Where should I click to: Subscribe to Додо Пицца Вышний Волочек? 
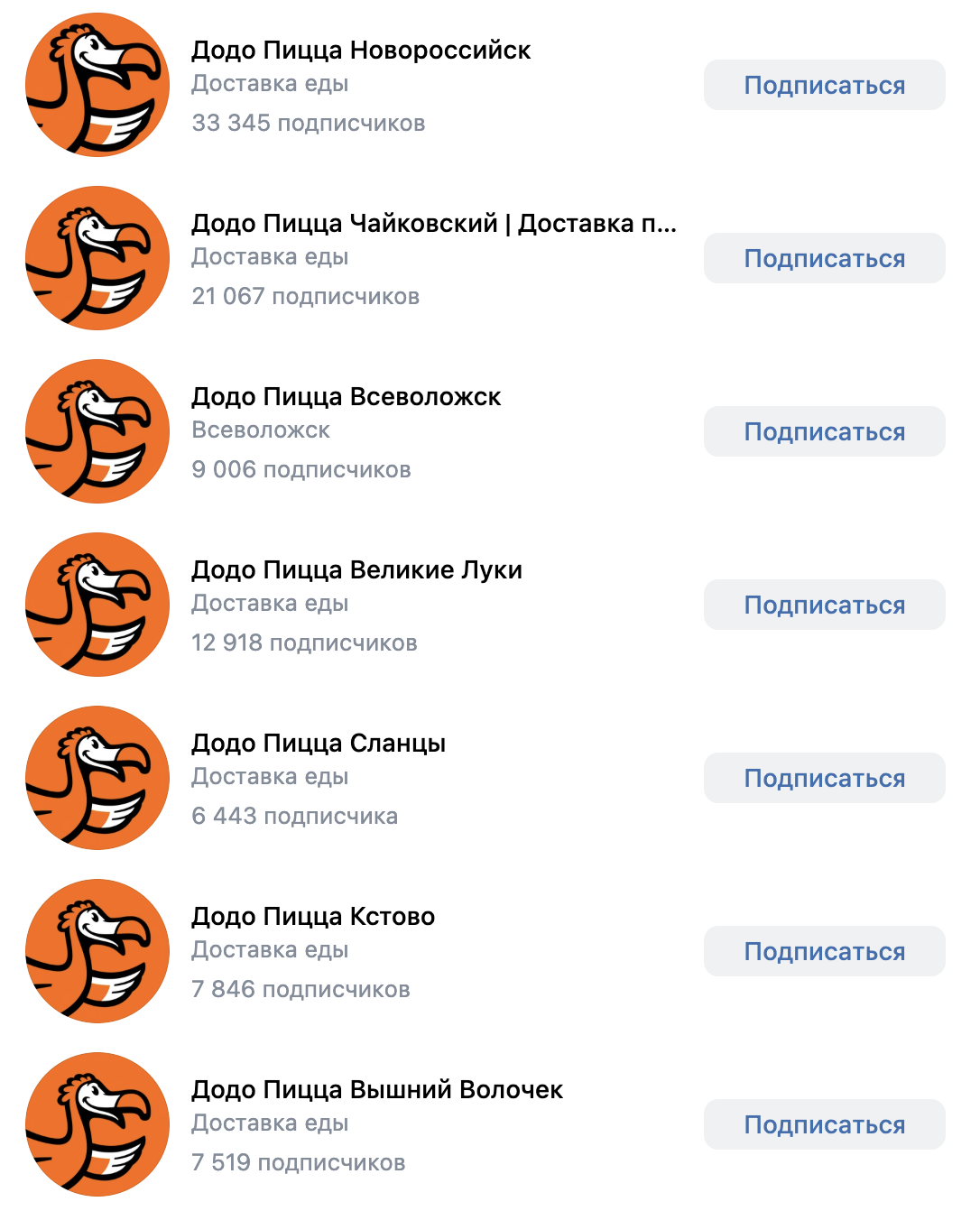824,1124
